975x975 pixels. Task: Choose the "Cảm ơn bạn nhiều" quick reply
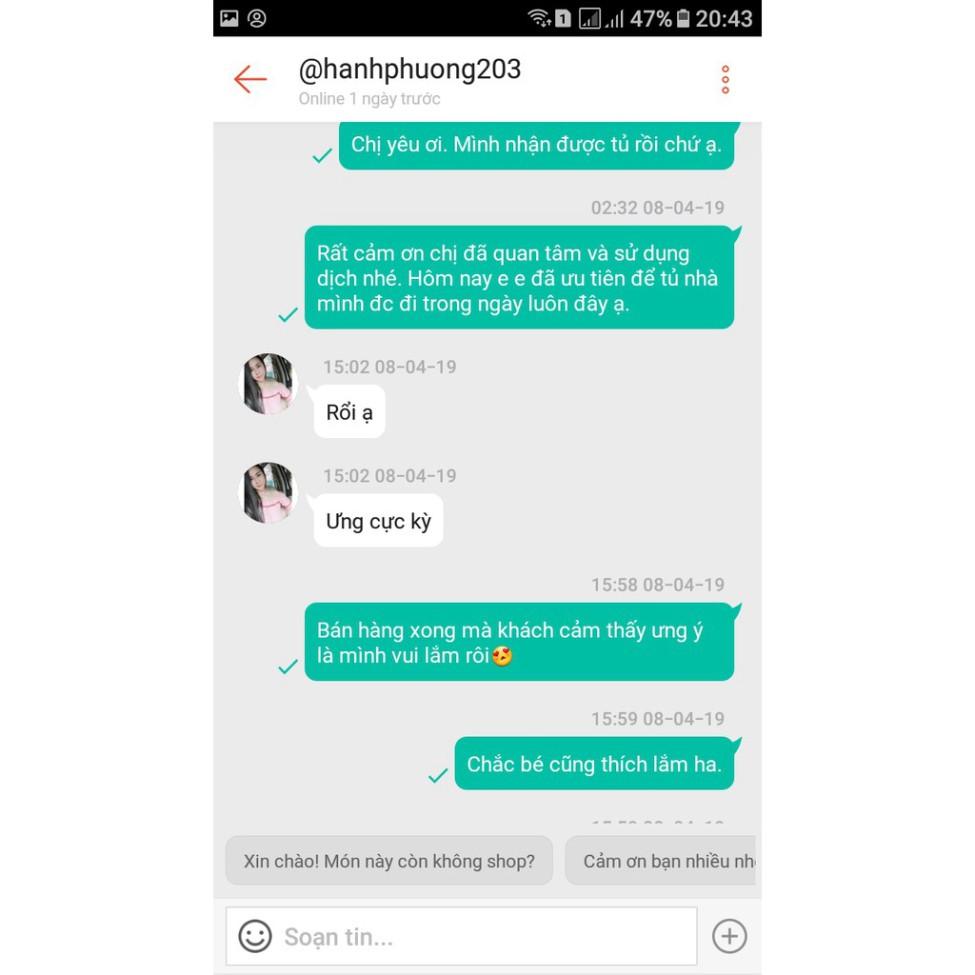point(662,861)
